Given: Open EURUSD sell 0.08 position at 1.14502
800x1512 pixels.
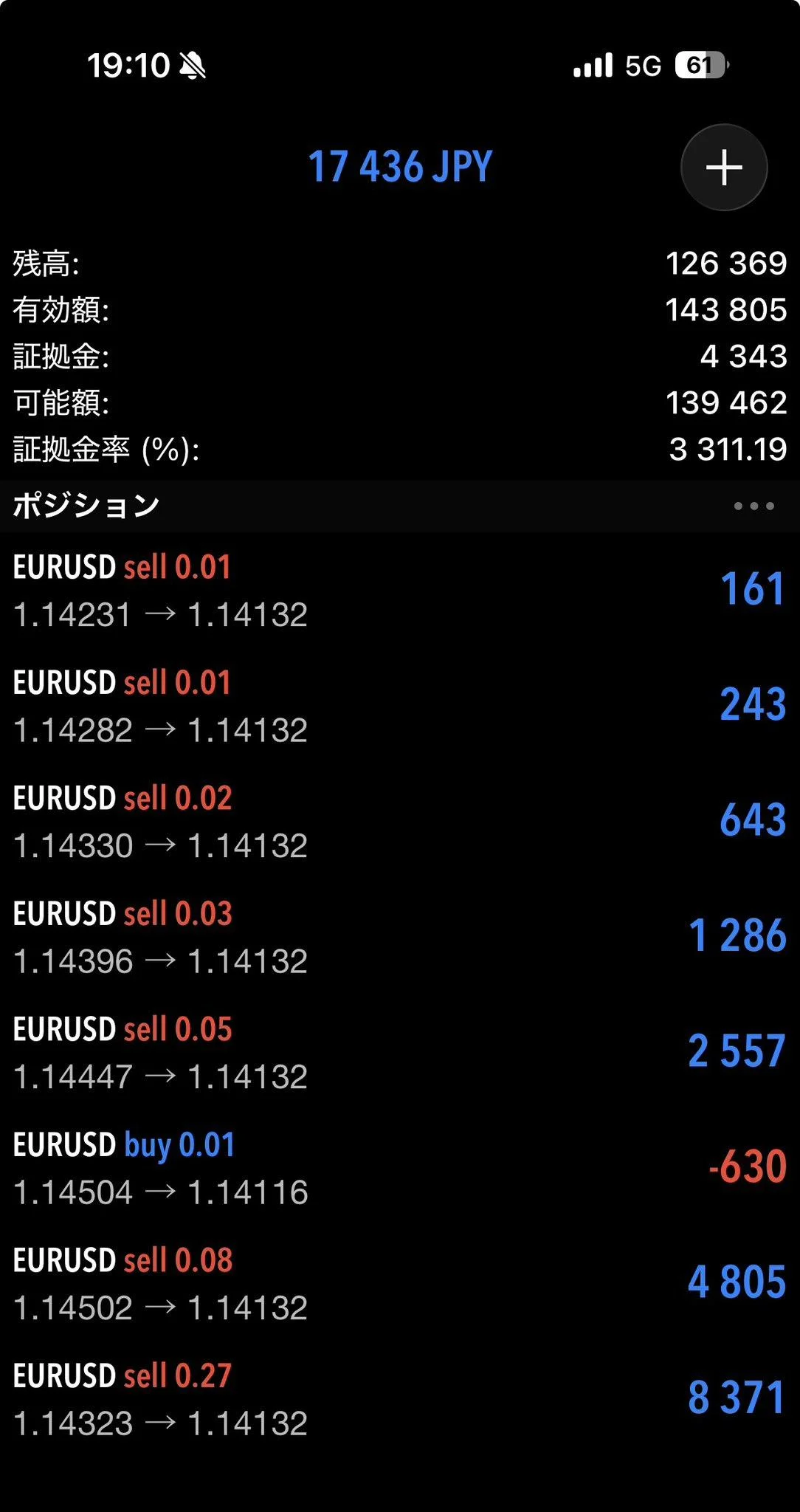Looking at the screenshot, I should click(400, 1283).
